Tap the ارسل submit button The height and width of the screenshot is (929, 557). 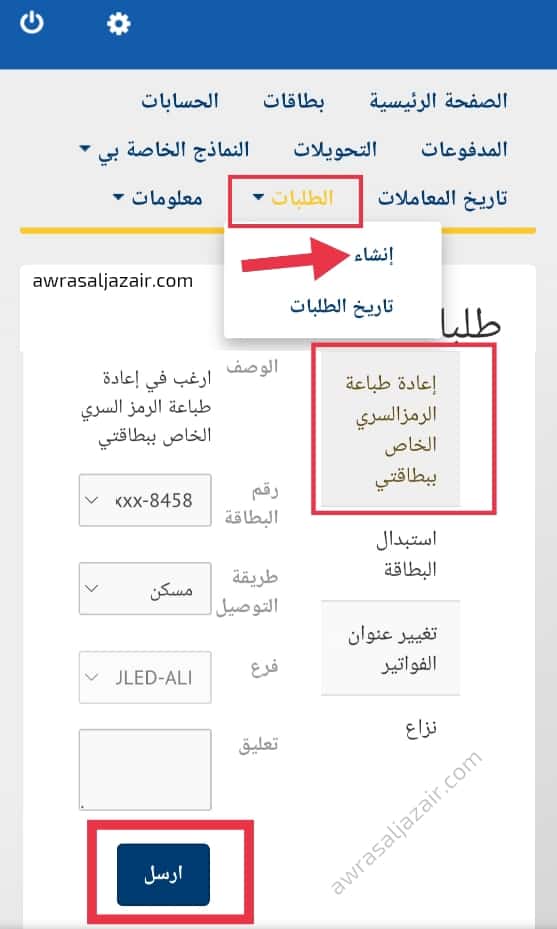164,874
